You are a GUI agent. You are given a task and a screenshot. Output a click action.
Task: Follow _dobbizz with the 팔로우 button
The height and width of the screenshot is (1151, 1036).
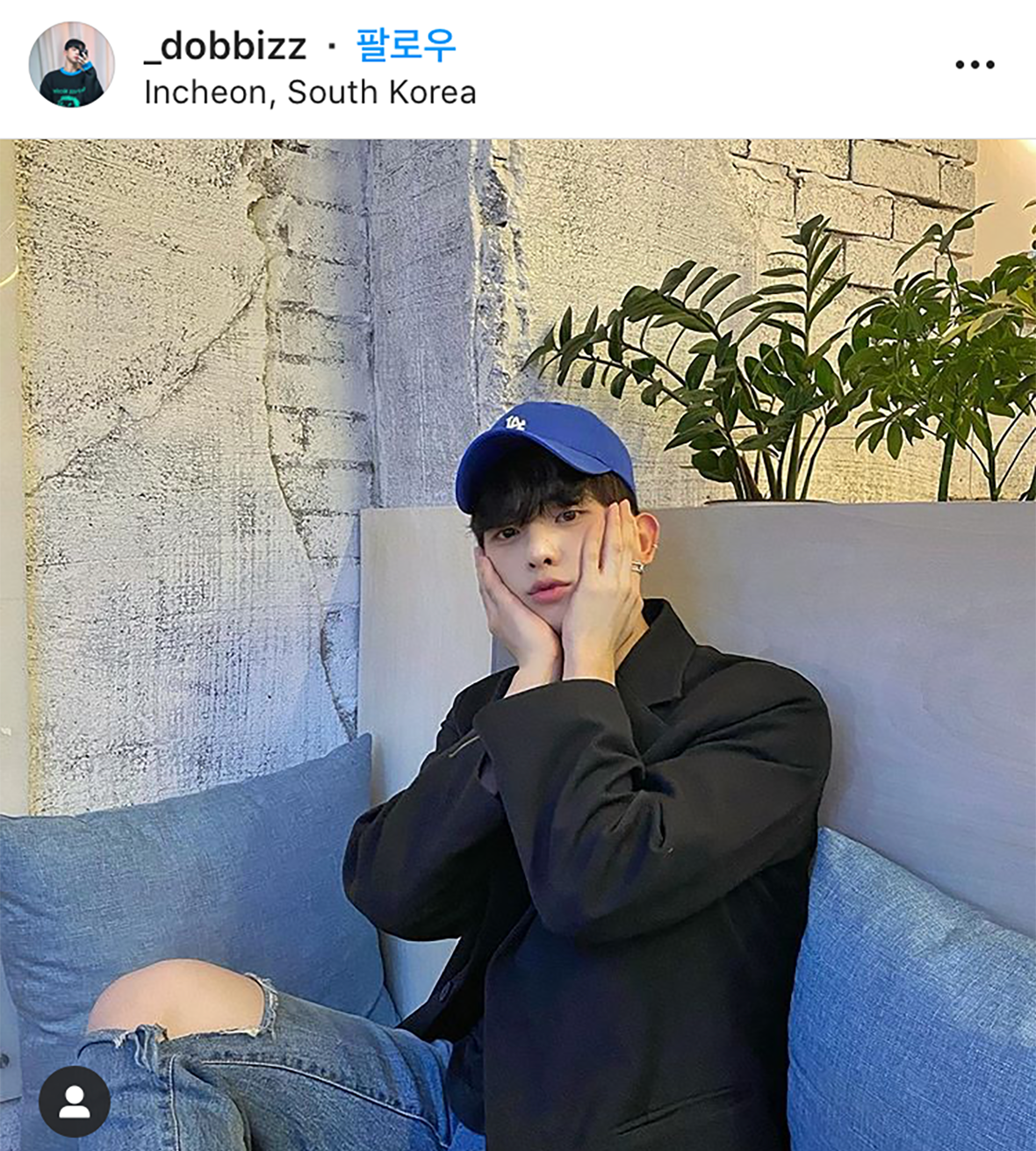[x=406, y=46]
